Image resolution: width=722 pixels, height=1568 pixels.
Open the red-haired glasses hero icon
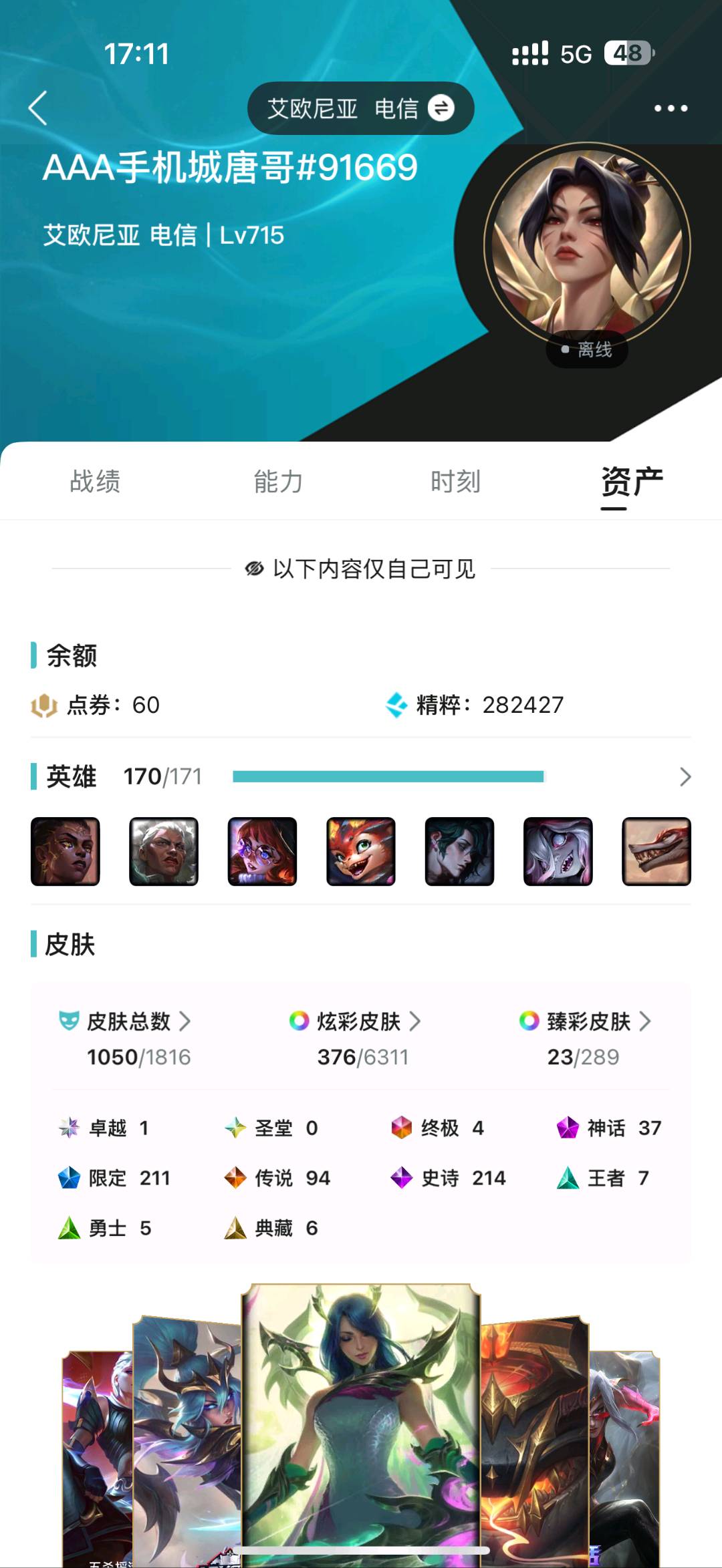click(x=262, y=852)
